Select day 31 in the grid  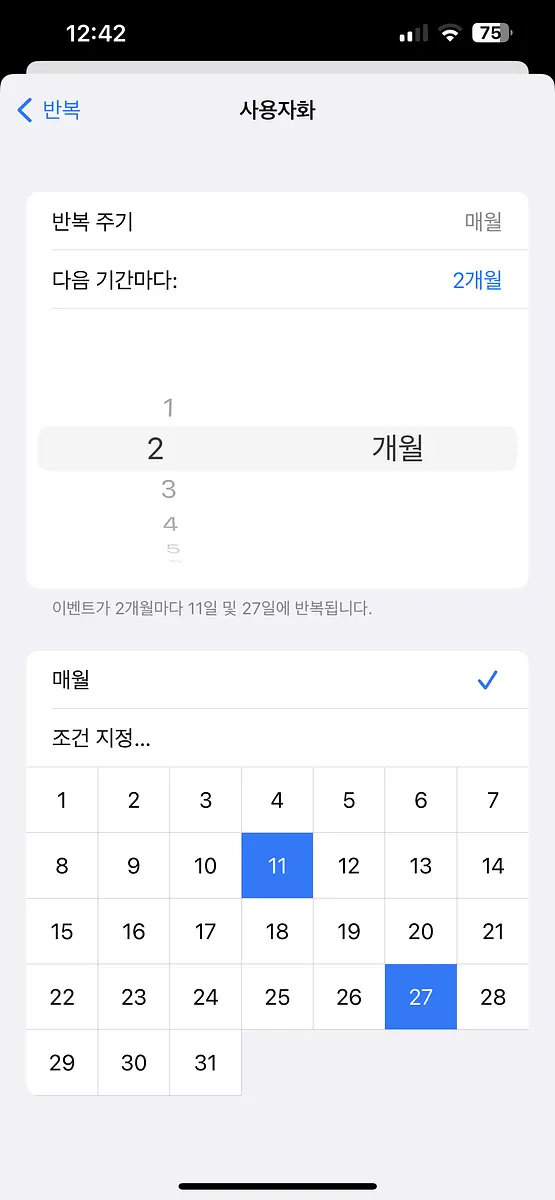[x=206, y=1063]
